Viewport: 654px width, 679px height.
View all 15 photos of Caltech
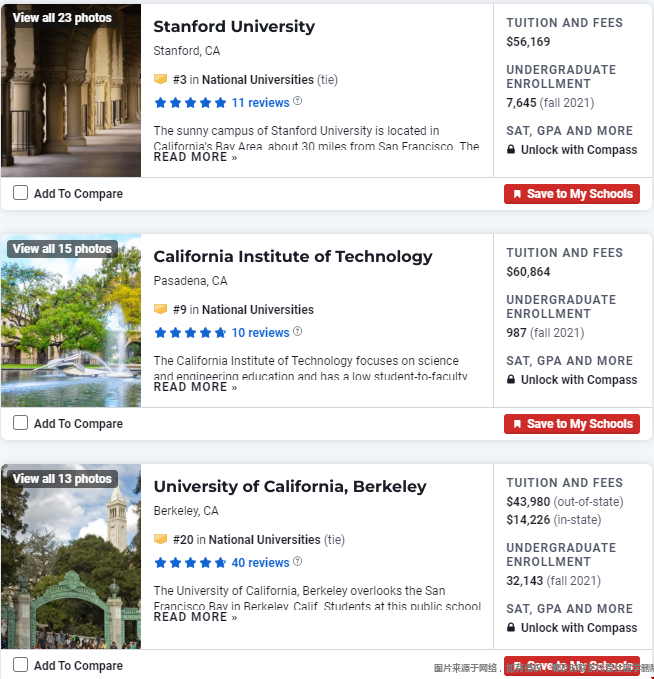pos(62,248)
